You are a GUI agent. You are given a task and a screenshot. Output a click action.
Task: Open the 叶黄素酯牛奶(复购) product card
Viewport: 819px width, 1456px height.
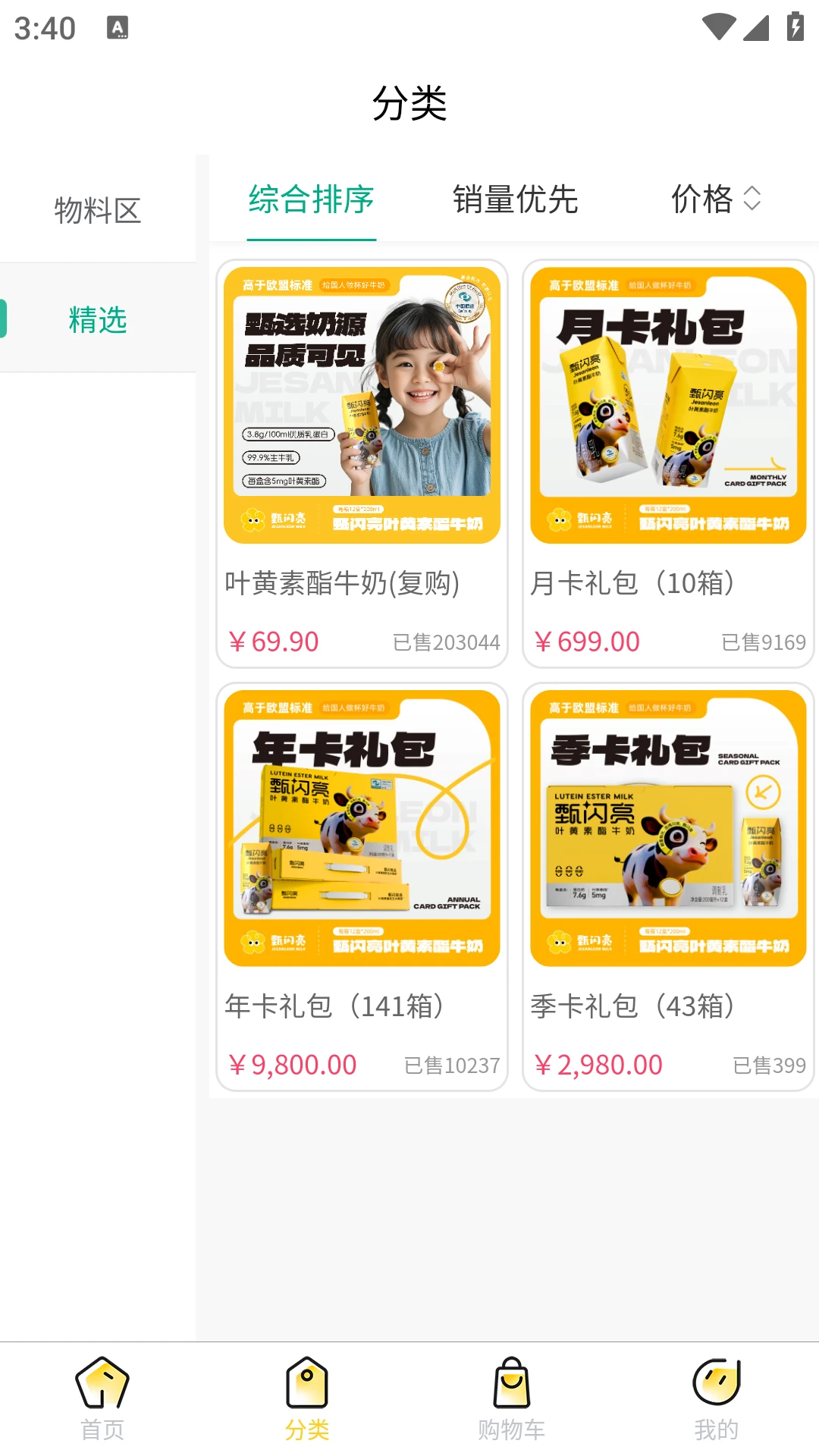point(362,463)
